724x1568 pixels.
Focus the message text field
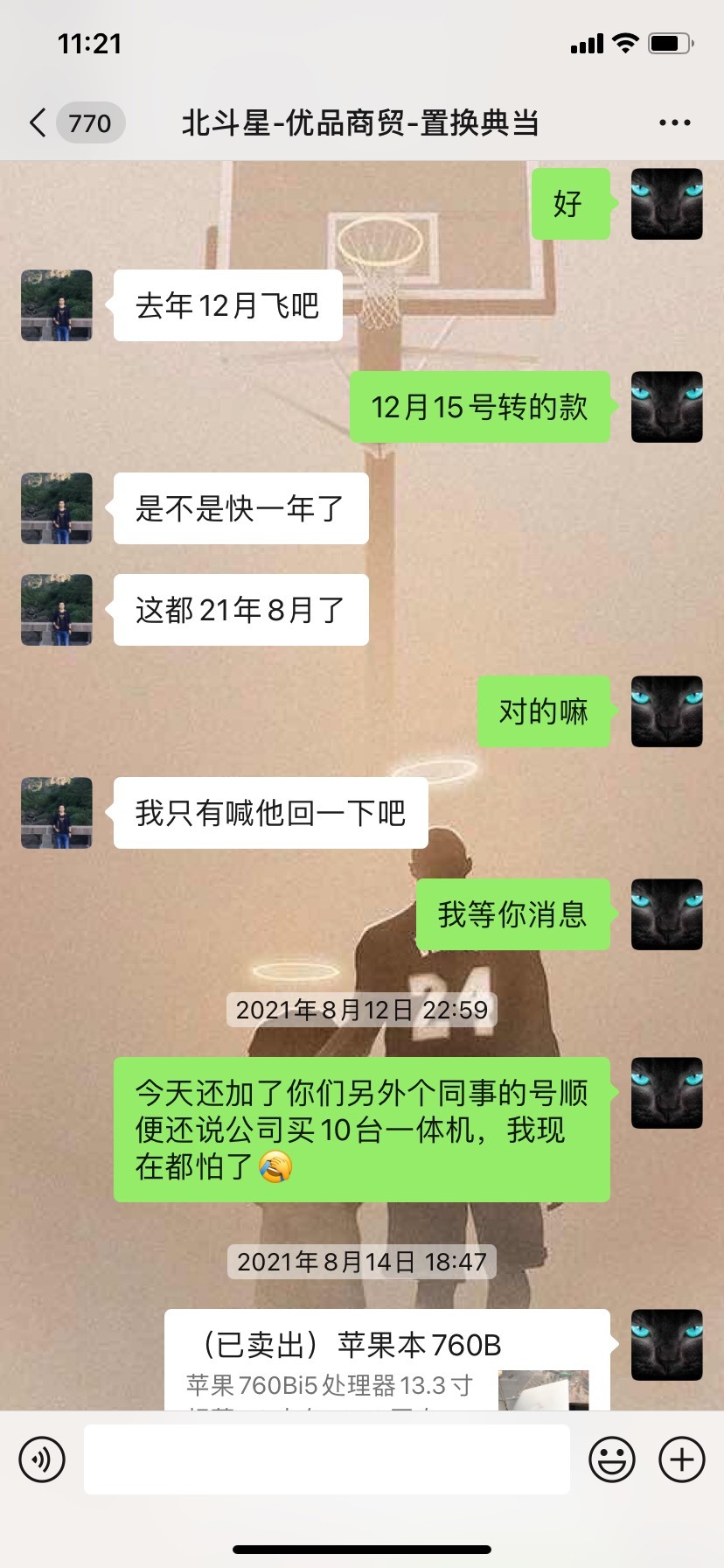(x=327, y=1459)
